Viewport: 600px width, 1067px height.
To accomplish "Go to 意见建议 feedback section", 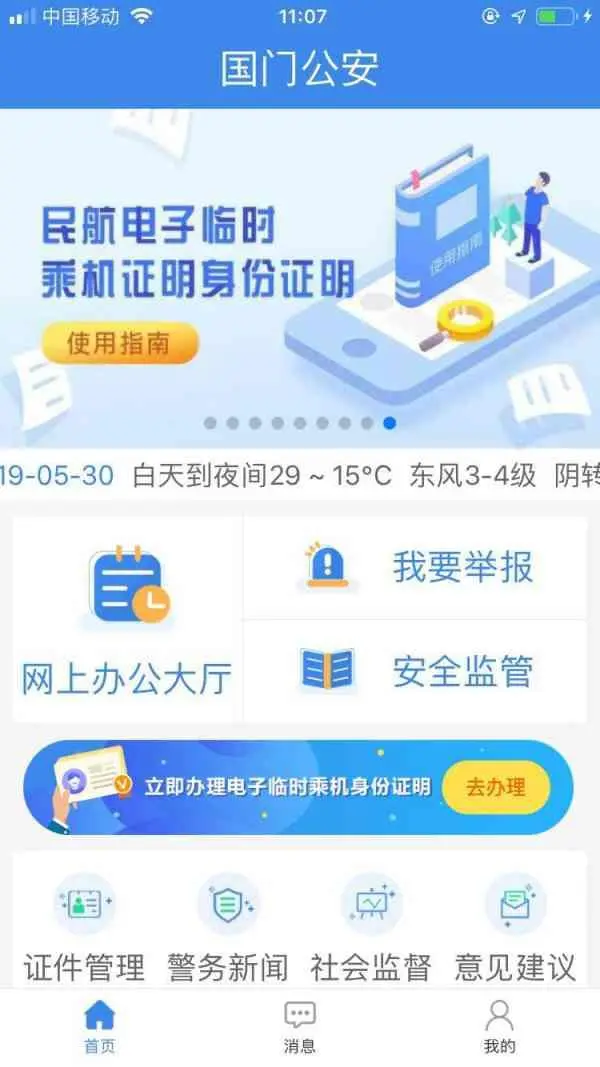I will coord(515,926).
